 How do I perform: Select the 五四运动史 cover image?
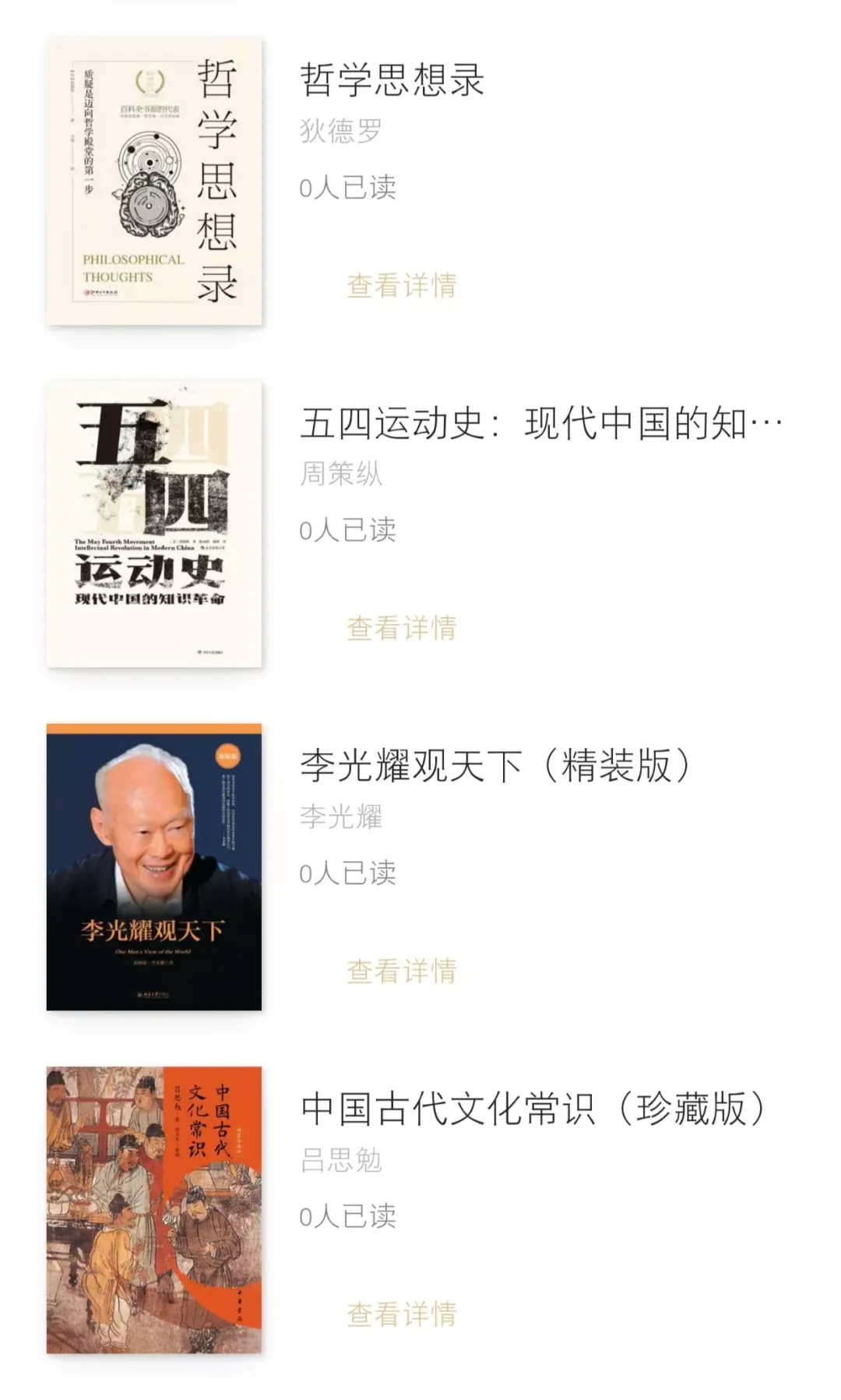tap(154, 524)
